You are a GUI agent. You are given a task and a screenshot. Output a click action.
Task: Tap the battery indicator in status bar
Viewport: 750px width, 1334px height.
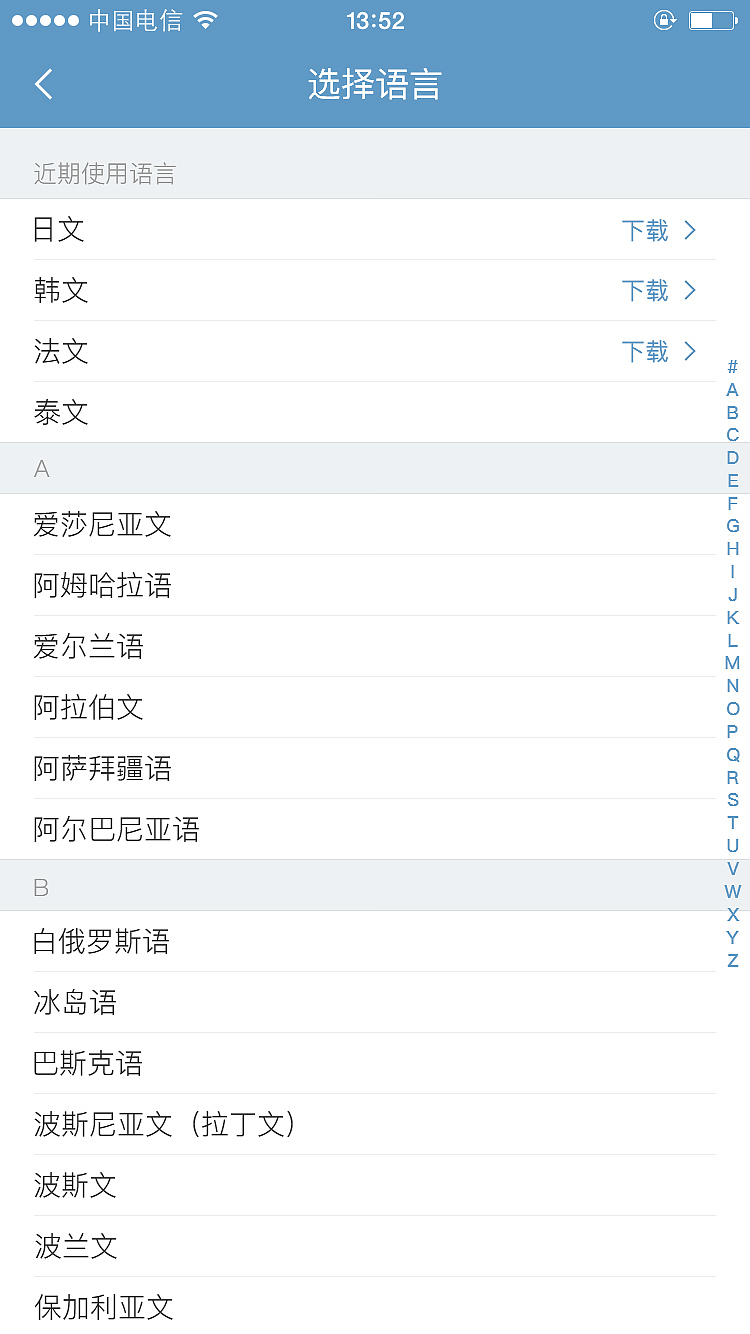click(x=713, y=20)
